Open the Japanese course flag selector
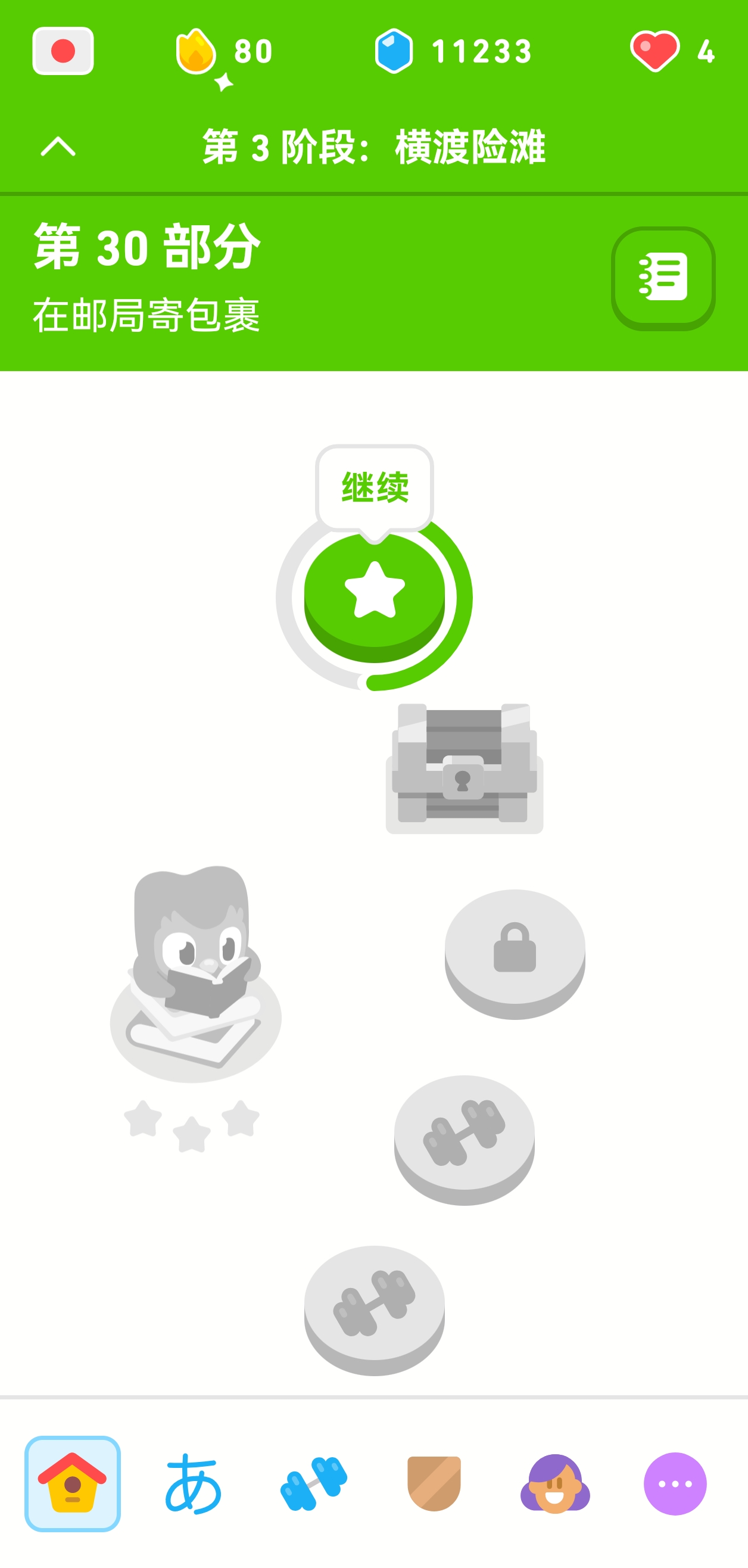Image resolution: width=748 pixels, height=1568 pixels. pyautogui.click(x=63, y=51)
